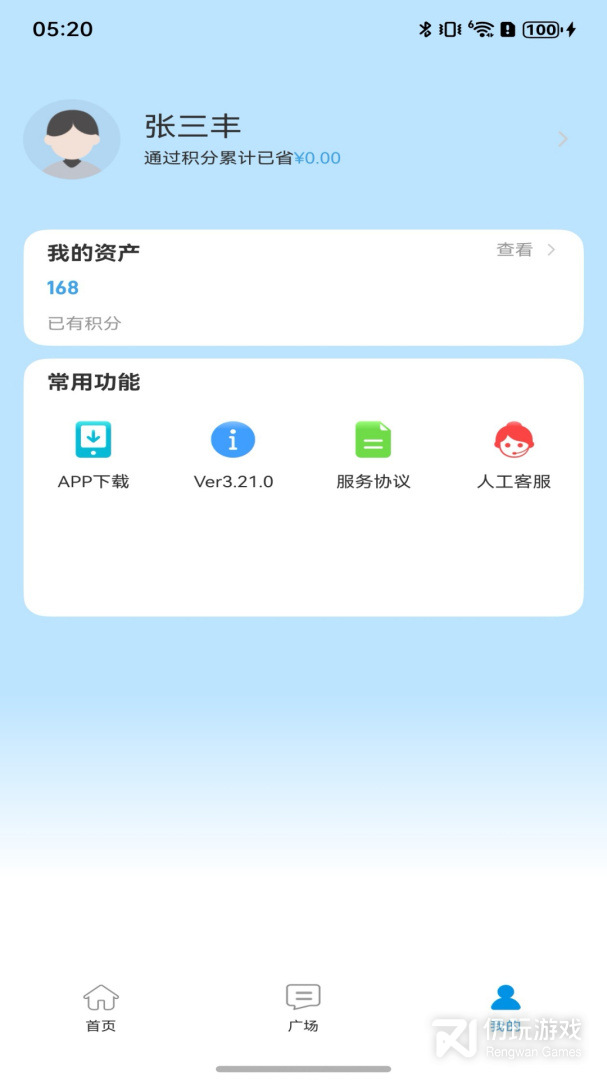Contact 人工客服 support

click(x=514, y=453)
